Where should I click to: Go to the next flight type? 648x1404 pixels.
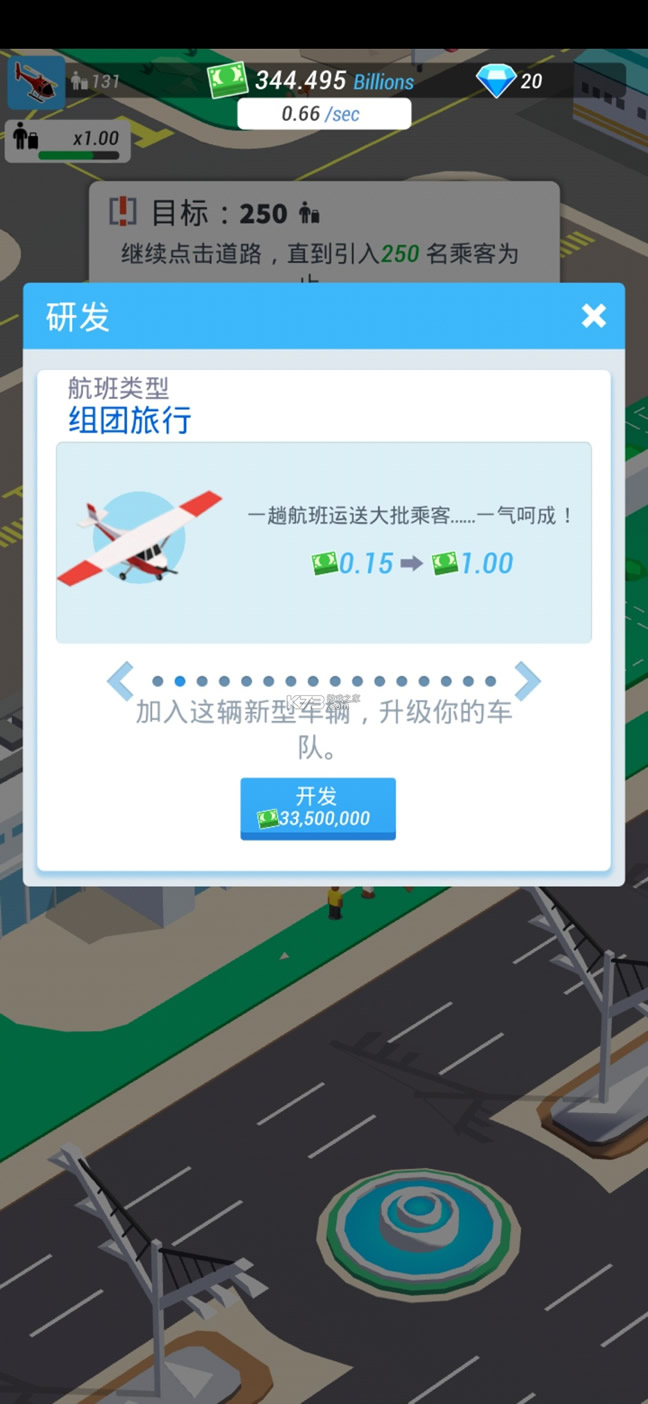coord(527,681)
